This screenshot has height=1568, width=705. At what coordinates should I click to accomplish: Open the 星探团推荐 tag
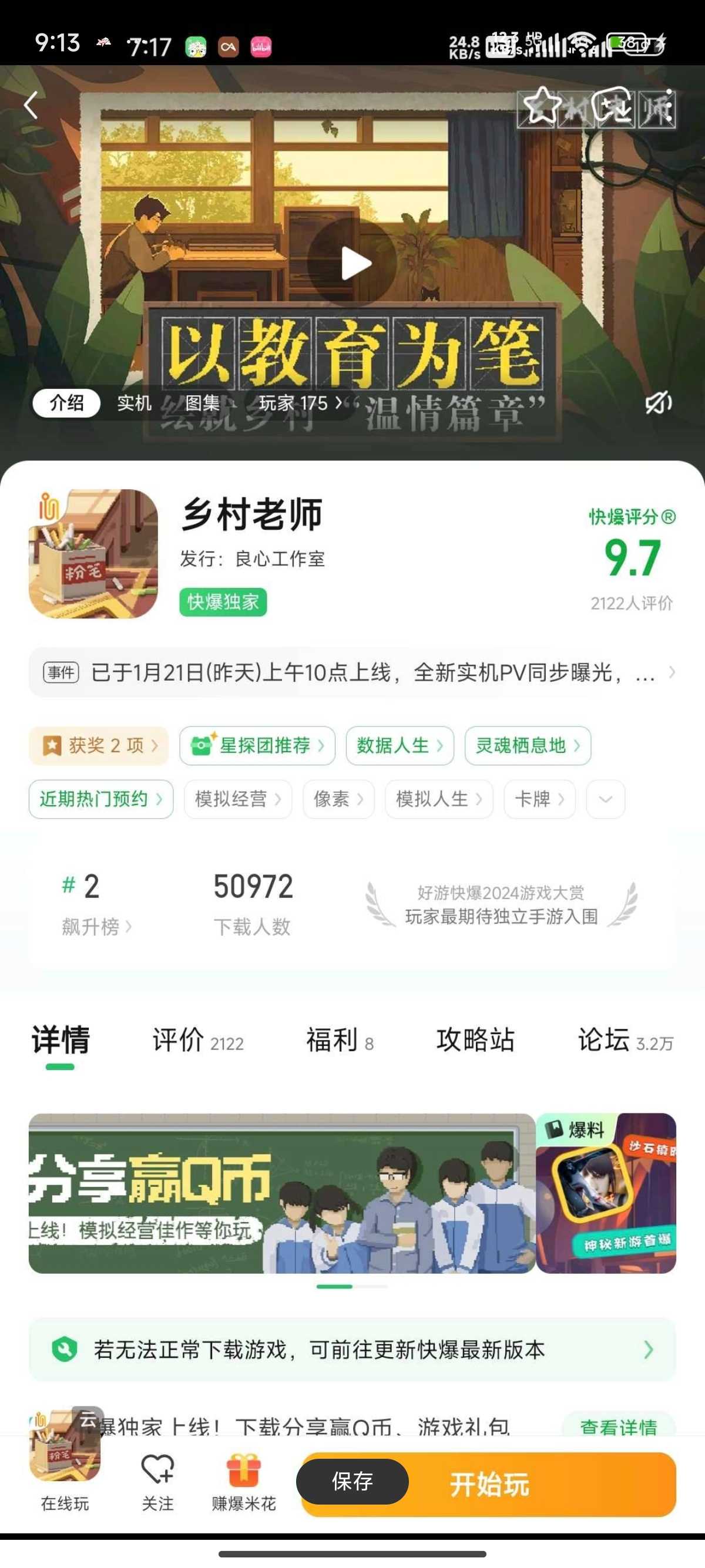click(x=257, y=746)
